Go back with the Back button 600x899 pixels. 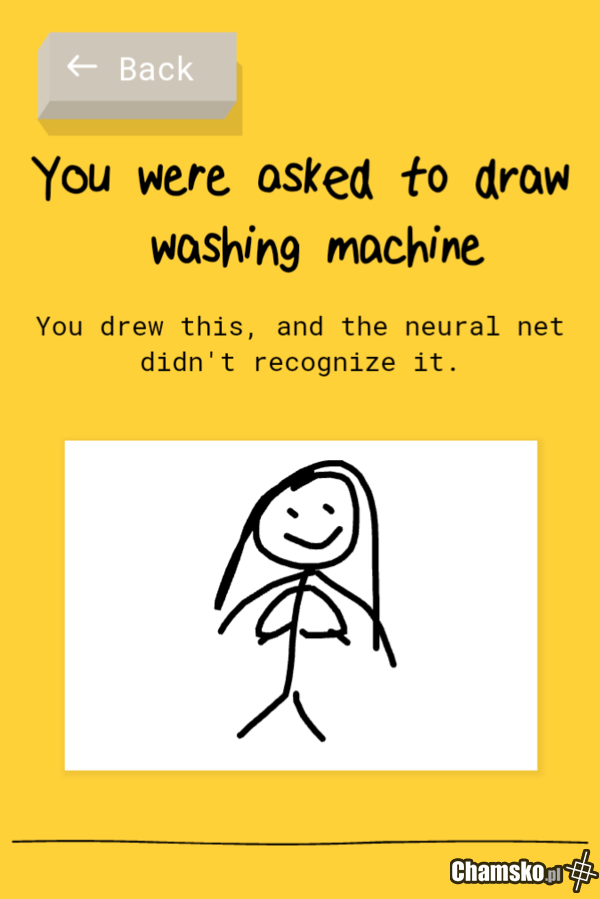pyautogui.click(x=136, y=70)
